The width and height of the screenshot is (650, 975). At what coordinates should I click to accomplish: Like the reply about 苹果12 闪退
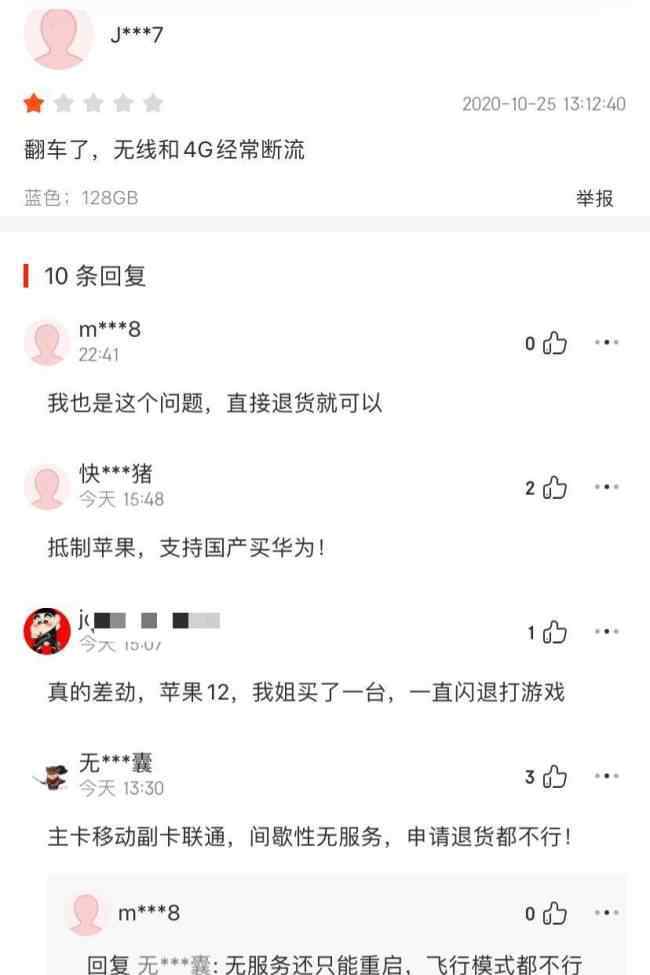pyautogui.click(x=554, y=632)
